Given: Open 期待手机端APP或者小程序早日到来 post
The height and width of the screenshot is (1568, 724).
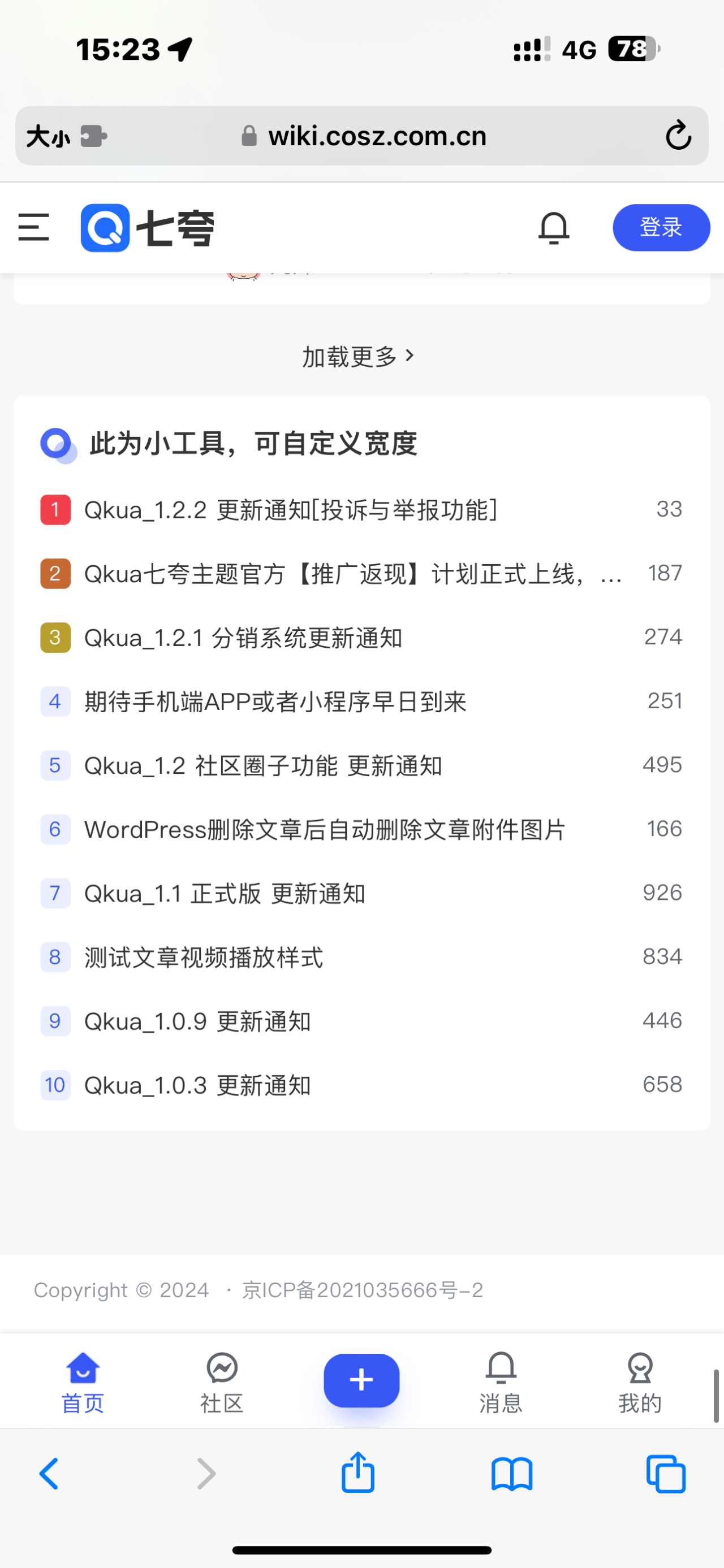Looking at the screenshot, I should coord(275,701).
